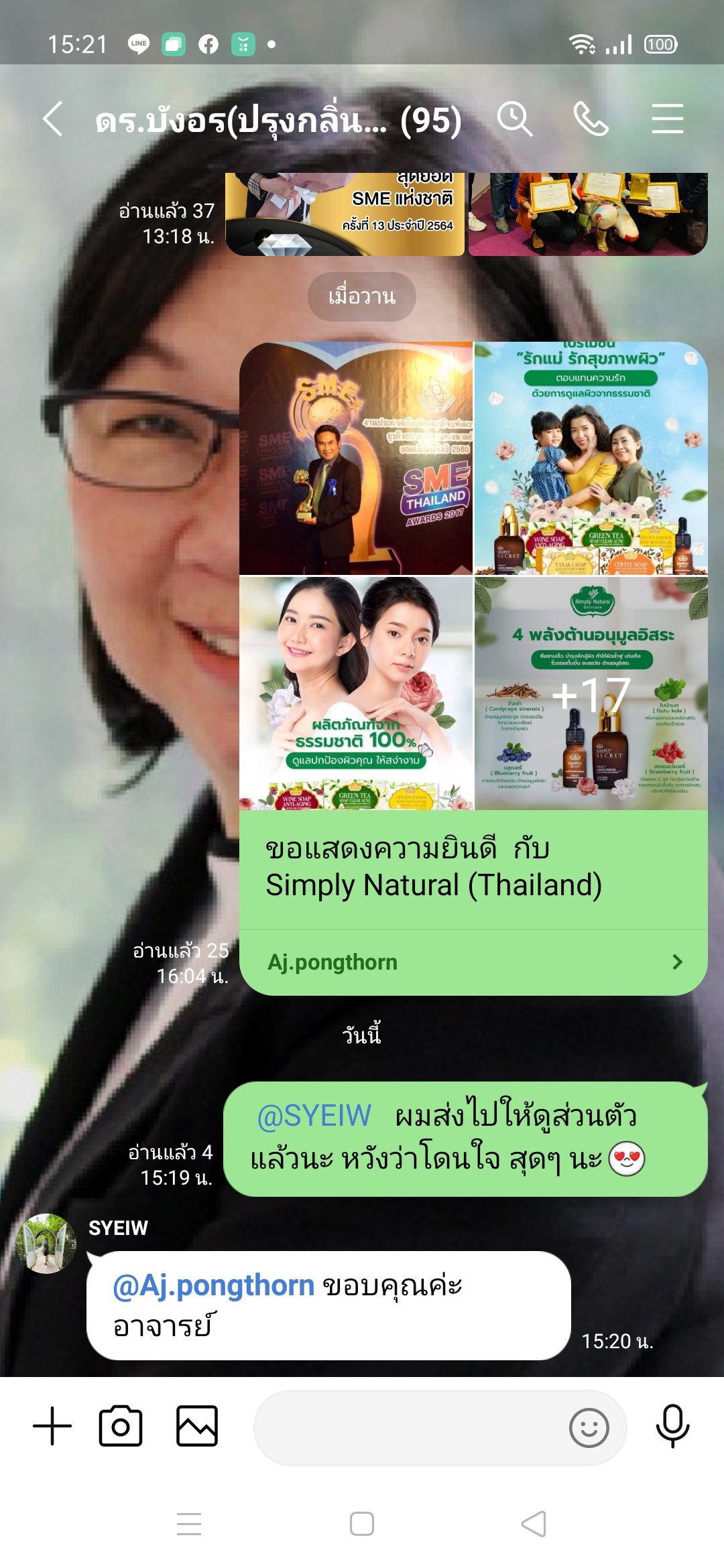Open the two women skincare photo
724x1568 pixels.
[356, 694]
